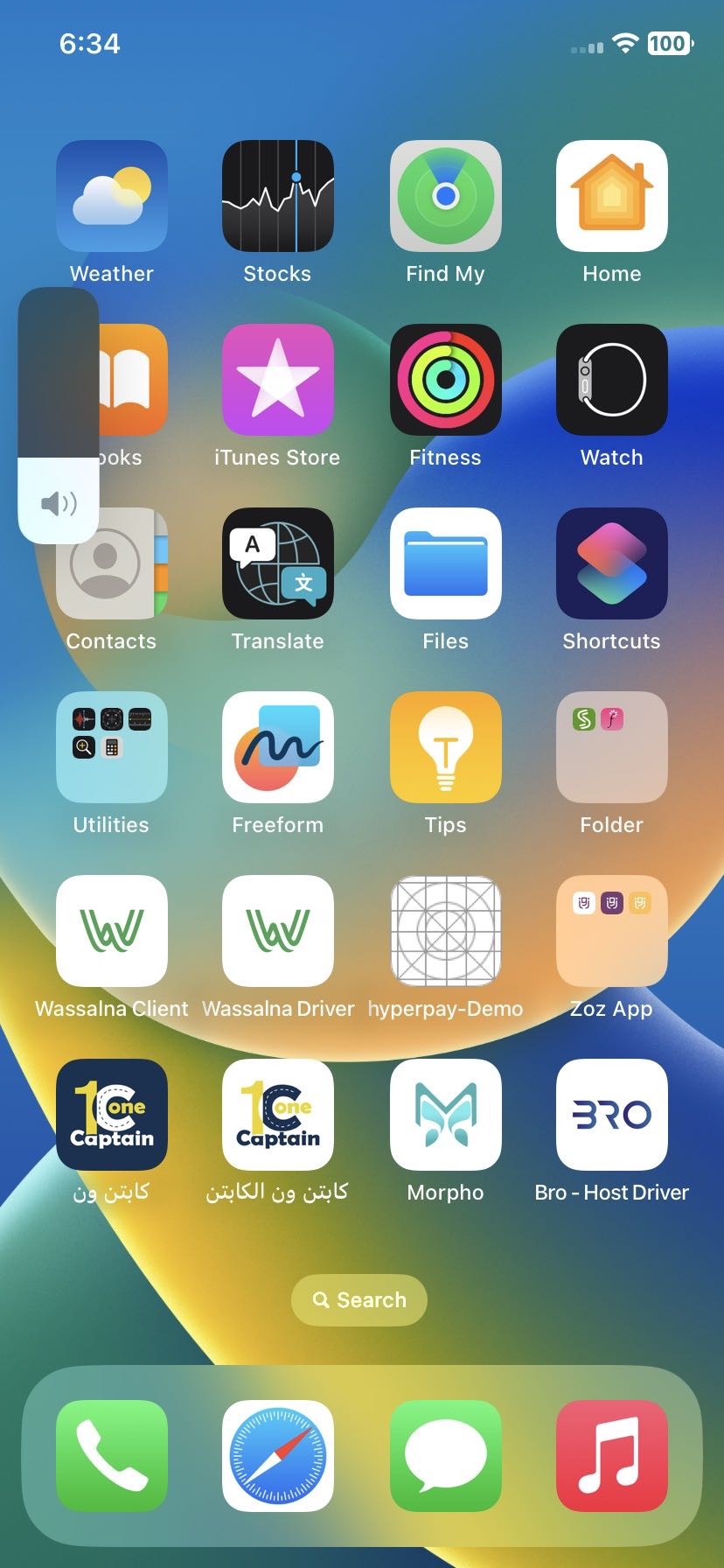Open the Tips app
Screen dimensions: 724x1568
445,747
